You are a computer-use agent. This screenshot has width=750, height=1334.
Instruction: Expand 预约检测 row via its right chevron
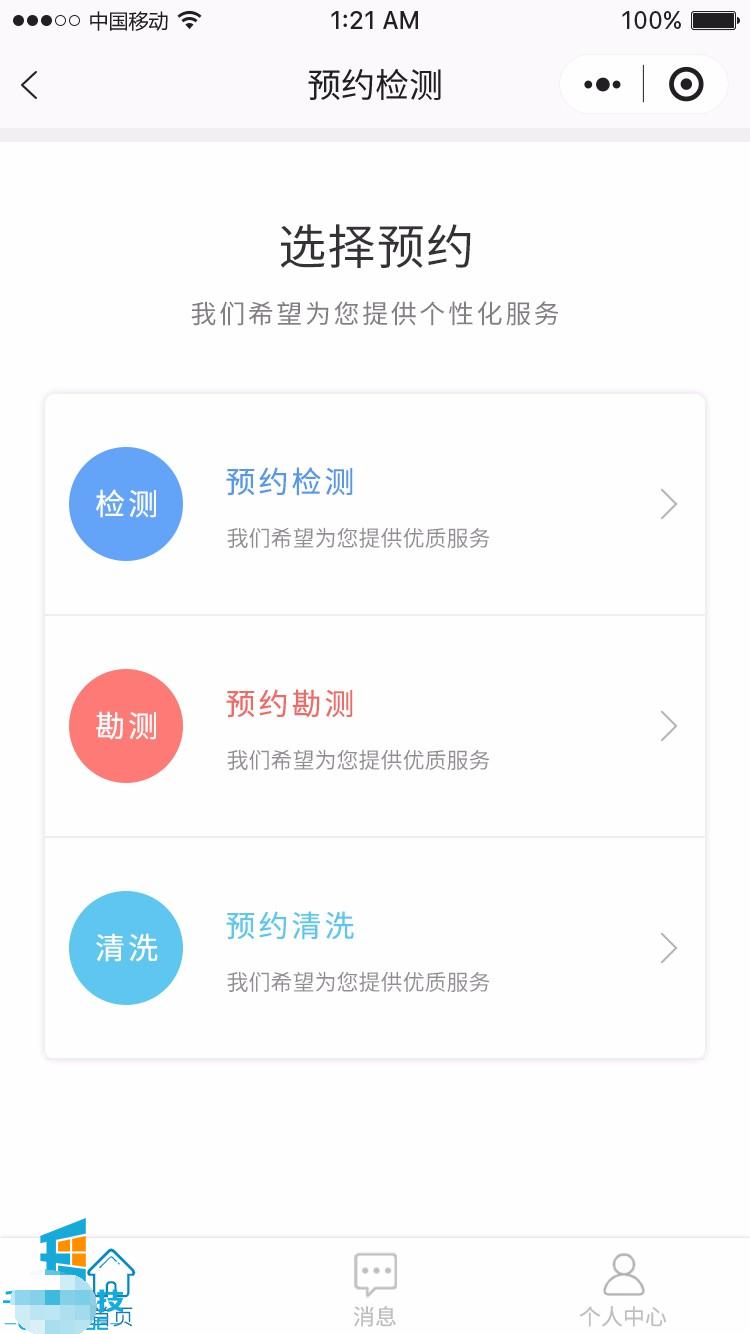[x=668, y=503]
